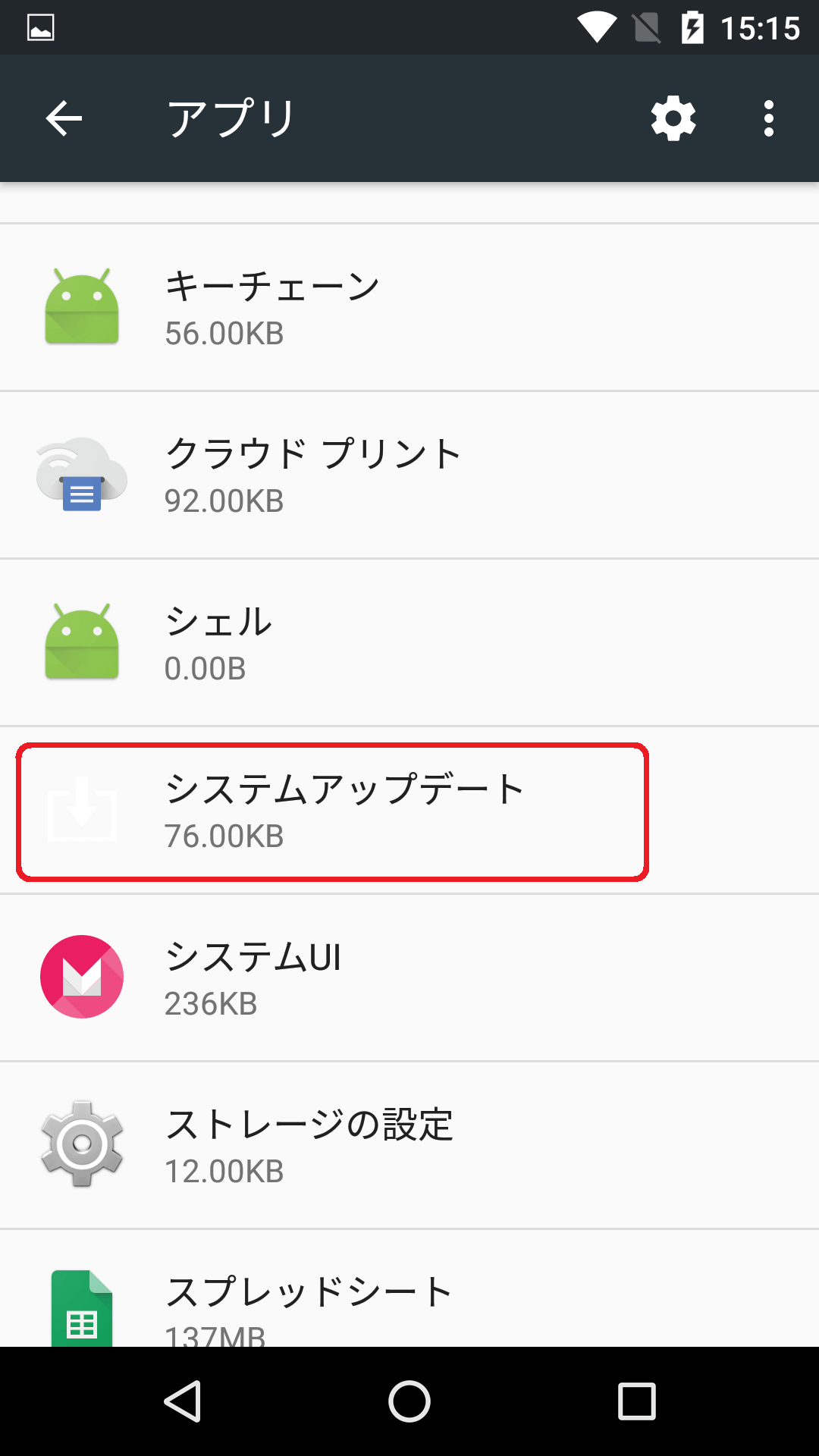Screen dimensions: 819x1456
Task: Open the three-dot overflow menu
Action: [x=769, y=118]
